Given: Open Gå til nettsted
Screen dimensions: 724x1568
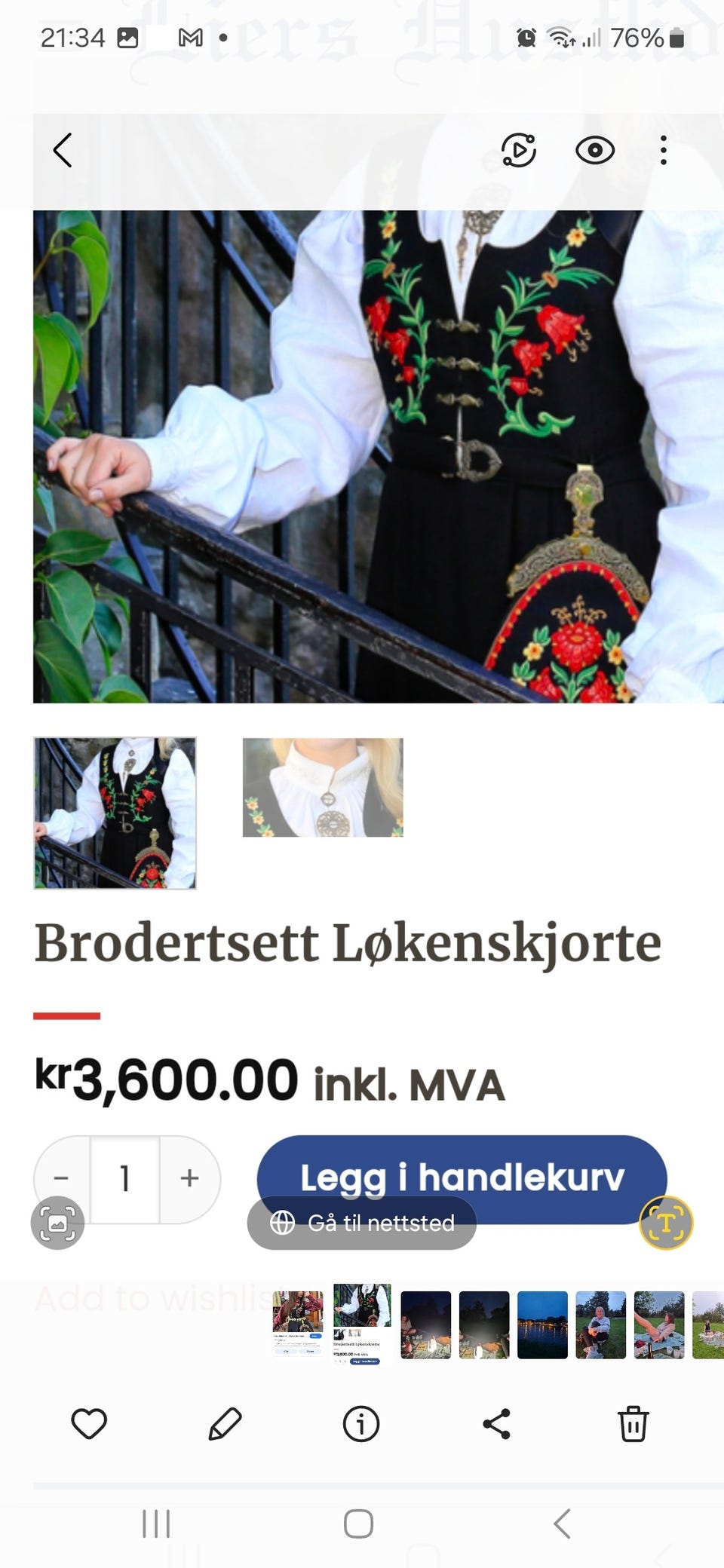Looking at the screenshot, I should point(361,1223).
